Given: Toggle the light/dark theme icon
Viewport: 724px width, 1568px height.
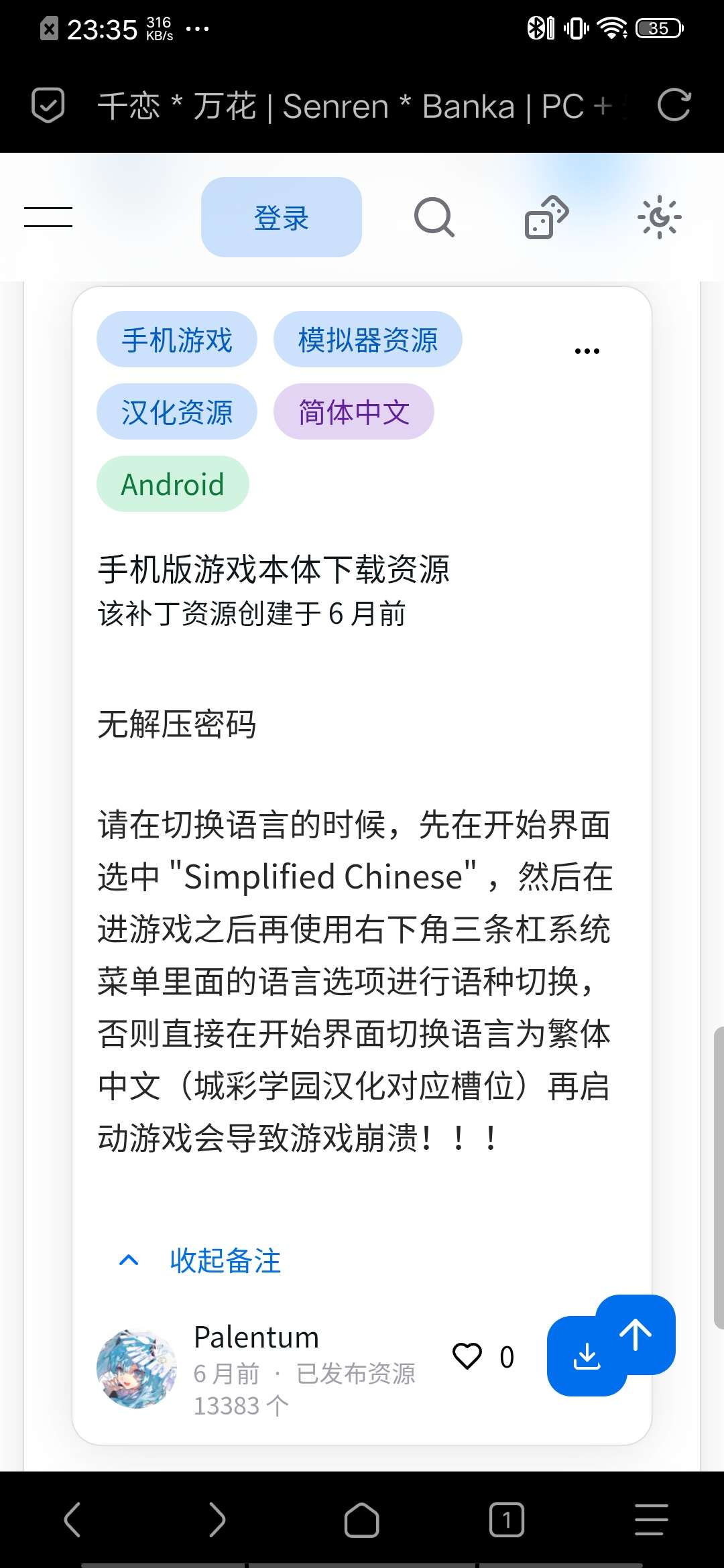Looking at the screenshot, I should (x=660, y=217).
